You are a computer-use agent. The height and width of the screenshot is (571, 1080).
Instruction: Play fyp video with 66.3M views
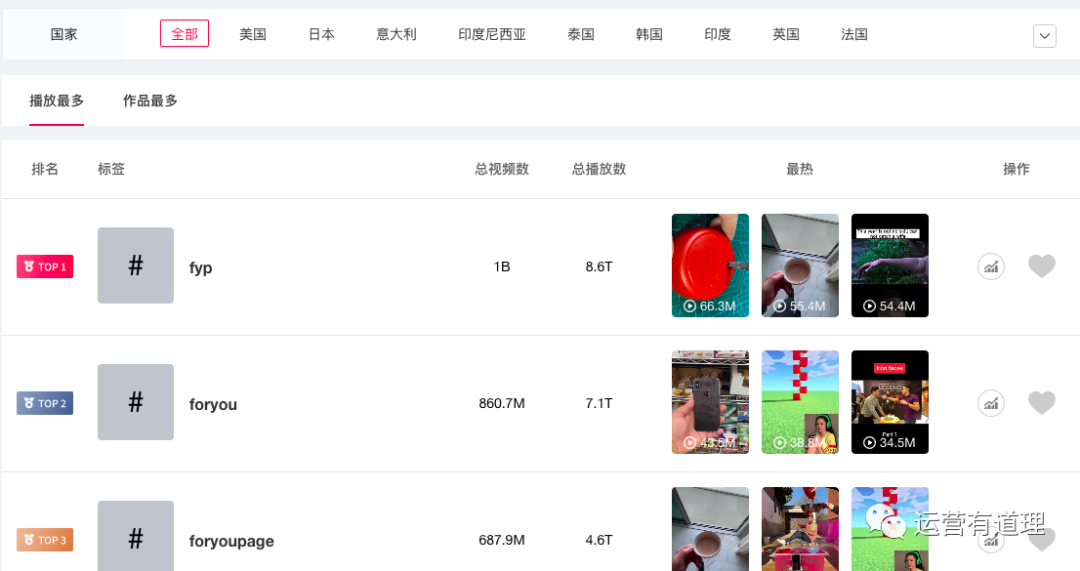(x=710, y=265)
